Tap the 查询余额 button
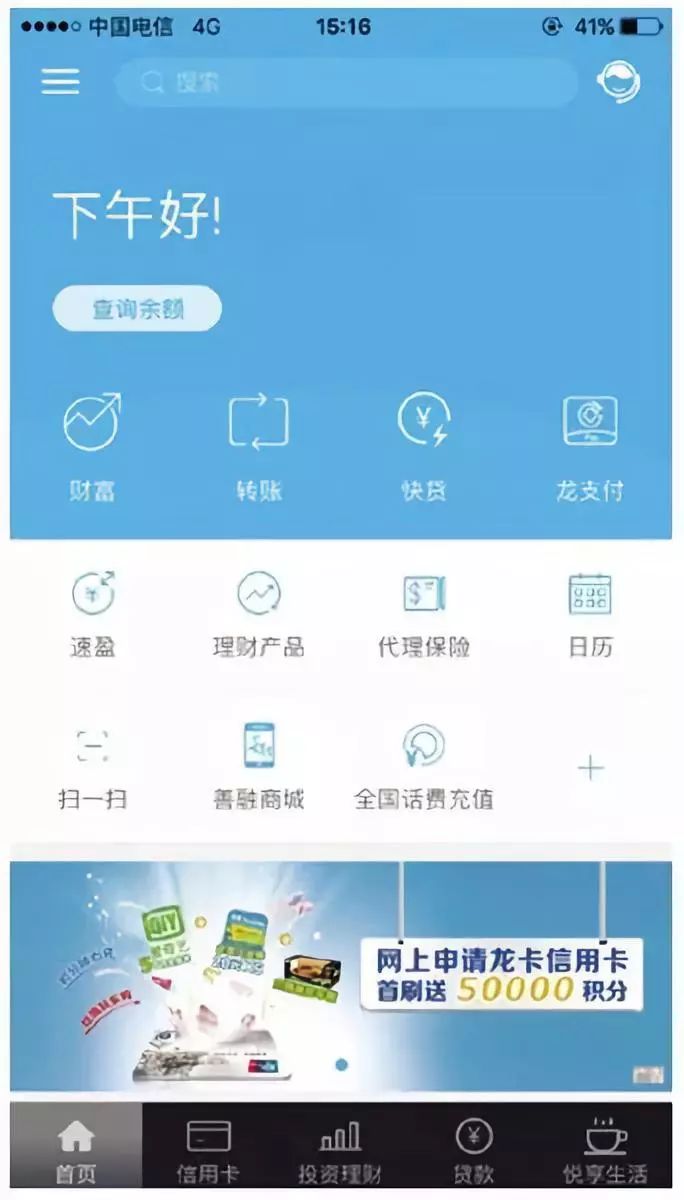Viewport: 684px width, 1200px height. click(137, 308)
